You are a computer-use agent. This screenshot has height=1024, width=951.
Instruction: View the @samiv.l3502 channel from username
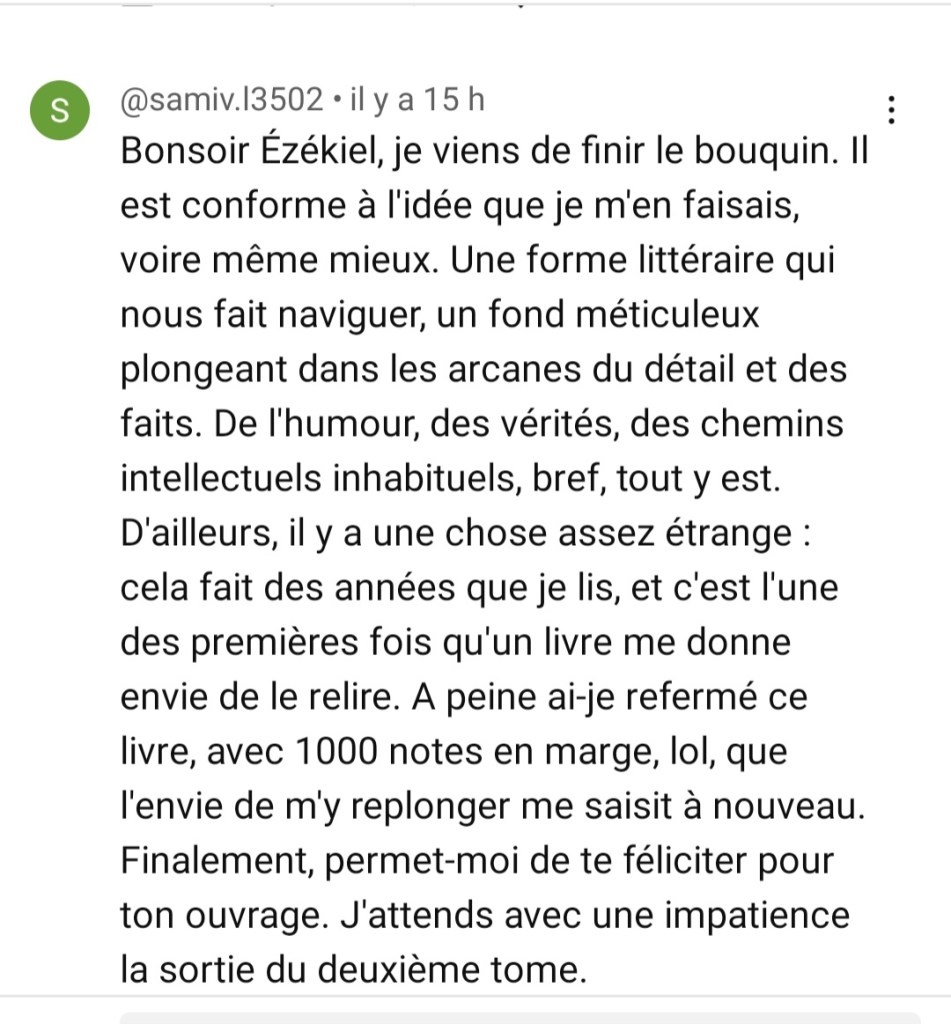(x=222, y=100)
